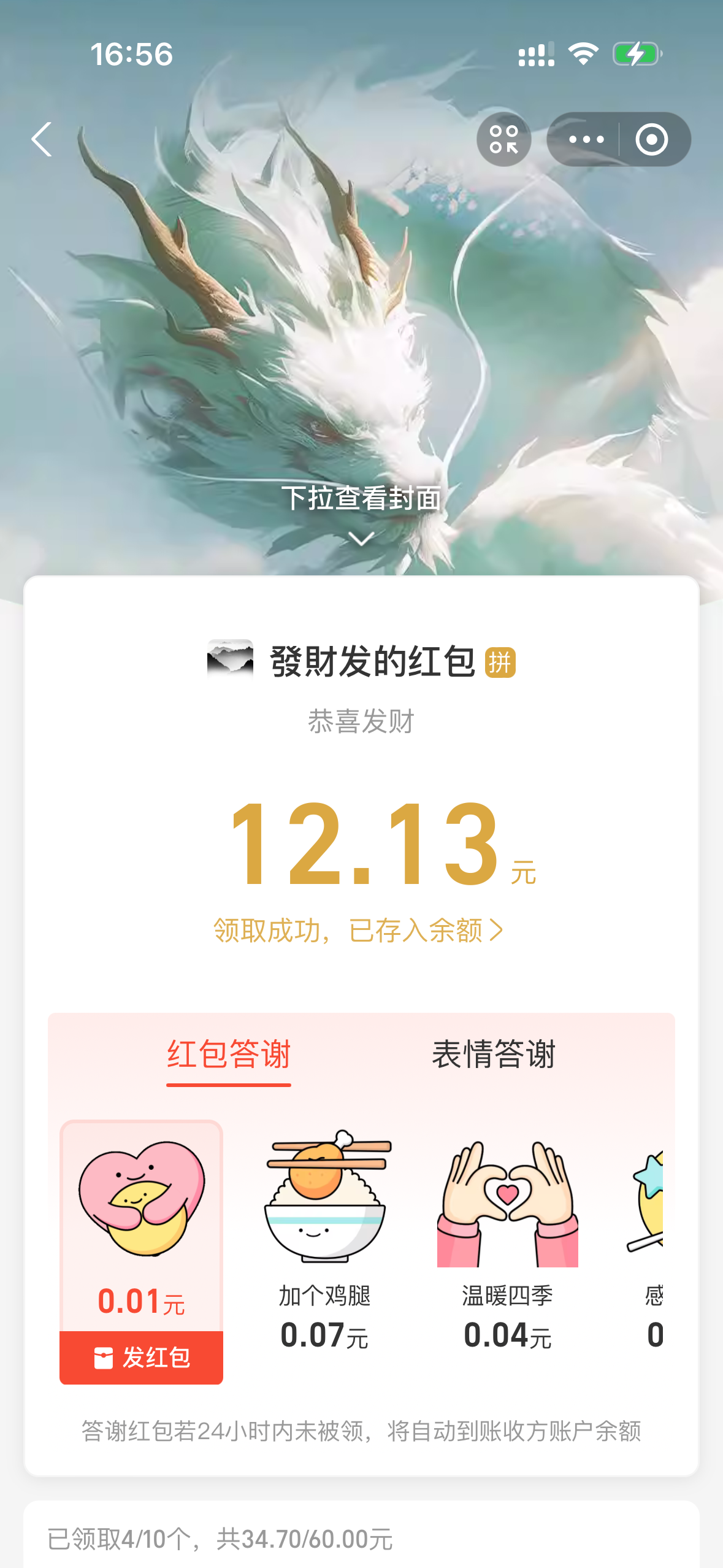Open the three-dot more menu
Screen dimensions: 723x1568
pyautogui.click(x=586, y=139)
